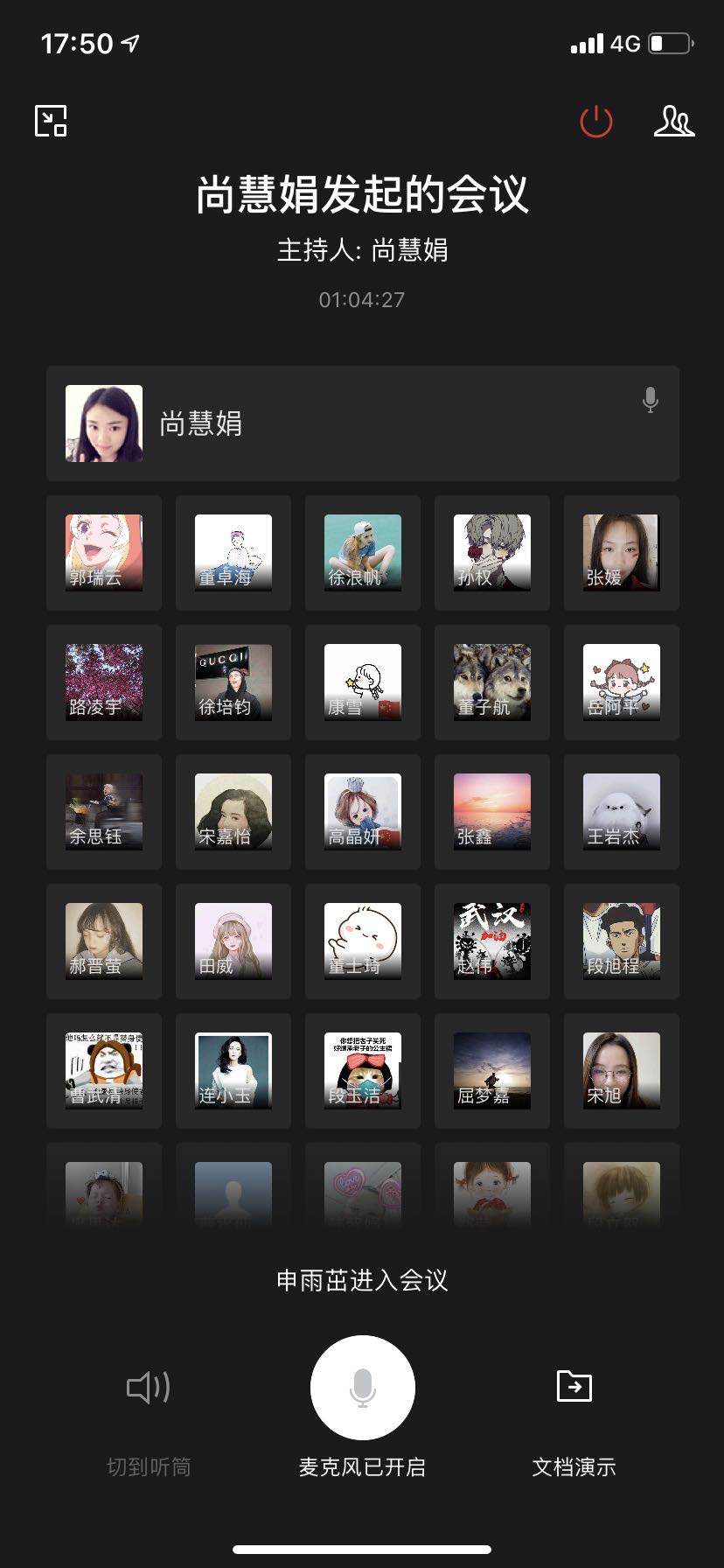This screenshot has width=724, height=1568.
Task: Select participant 董子航
Action: [x=492, y=682]
